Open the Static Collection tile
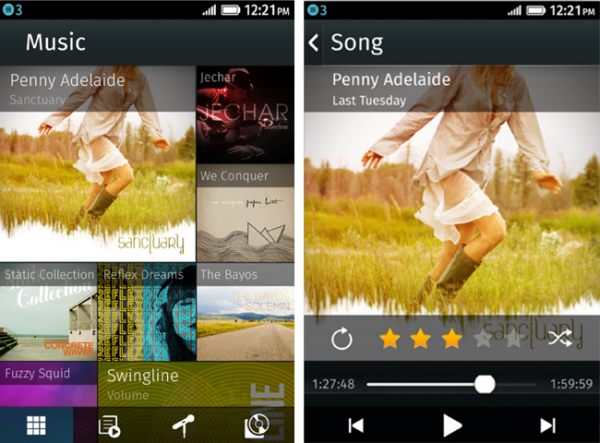Screen dimensions: 600x443 point(48,312)
